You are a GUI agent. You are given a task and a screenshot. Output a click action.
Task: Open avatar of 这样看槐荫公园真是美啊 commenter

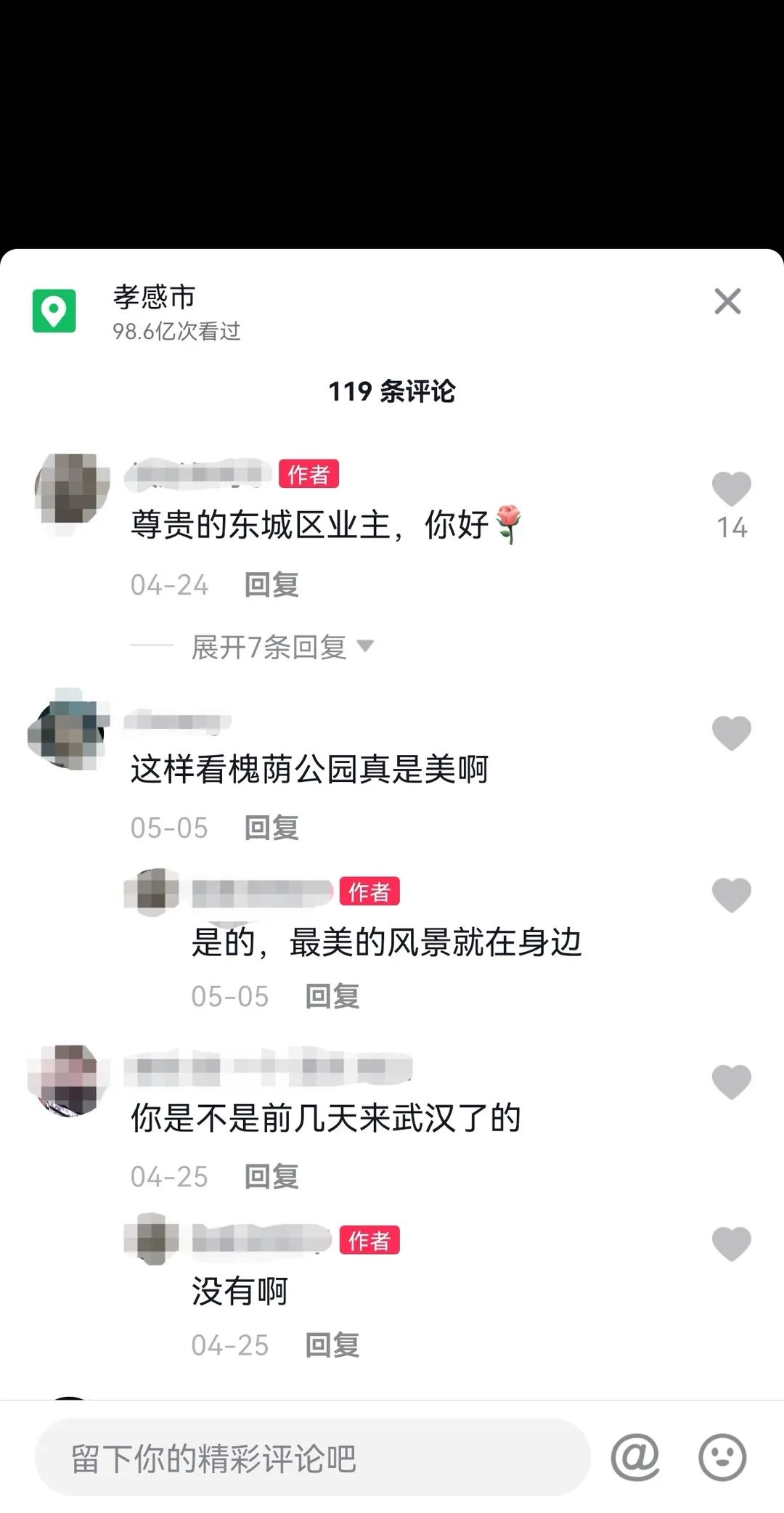pos(68,730)
